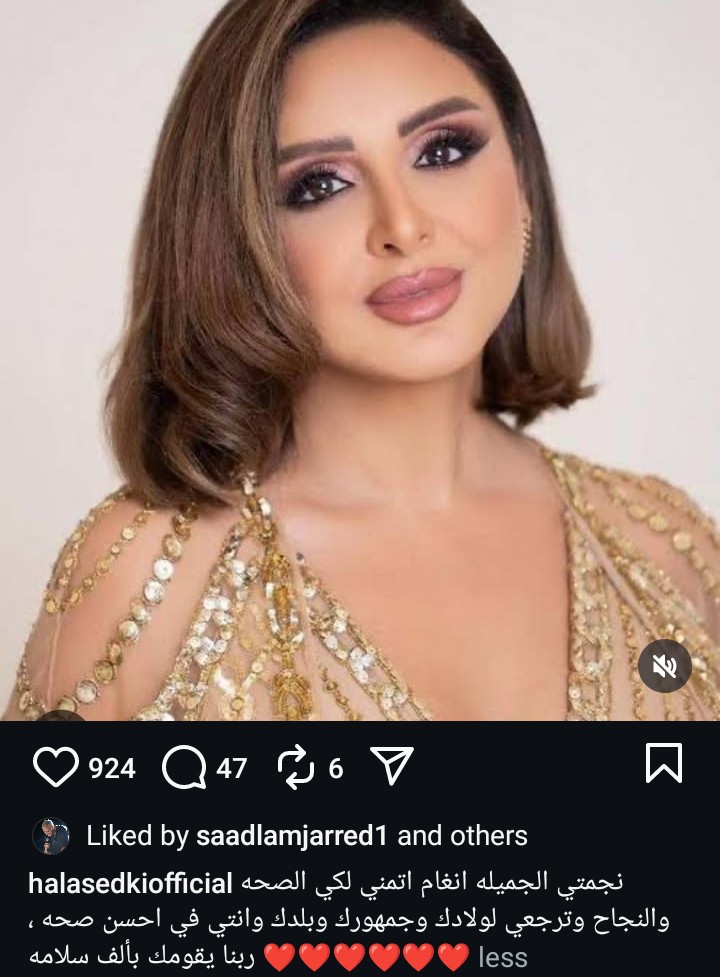Unmute the video sound
This screenshot has height=977, width=720.
[665, 666]
